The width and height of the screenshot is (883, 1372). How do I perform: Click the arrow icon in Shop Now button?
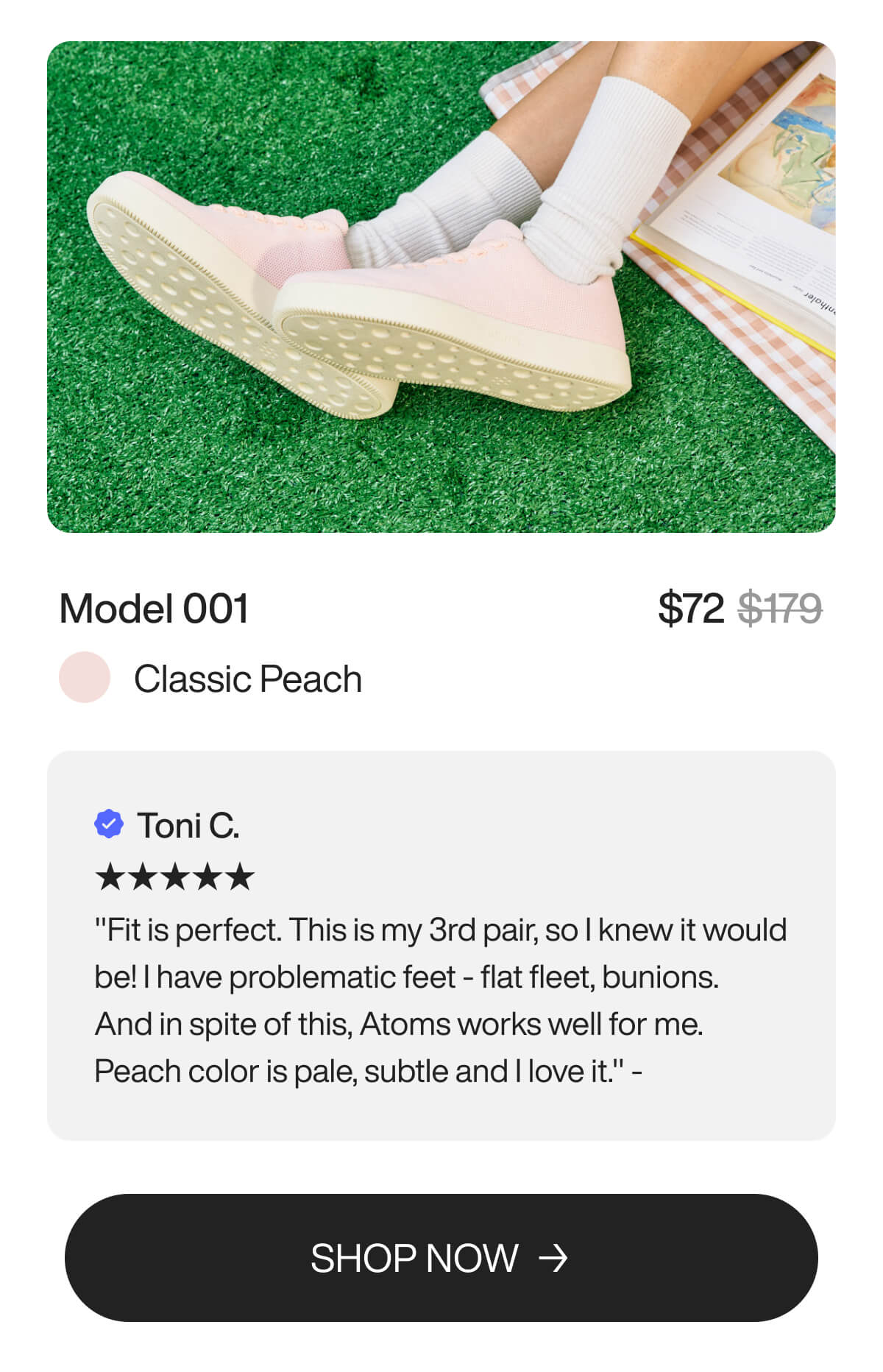coord(553,1259)
